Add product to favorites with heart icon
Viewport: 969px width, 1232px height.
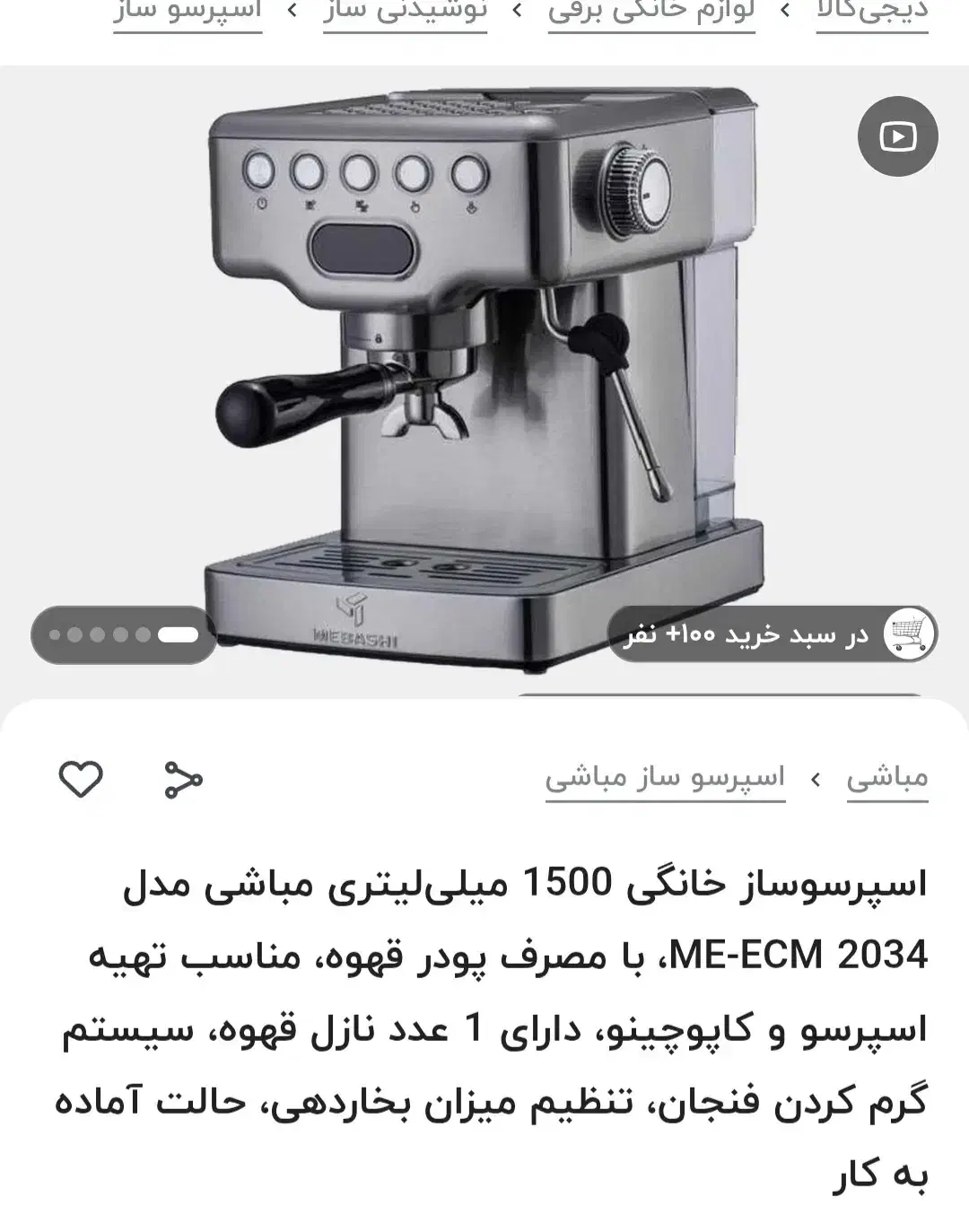pyautogui.click(x=81, y=778)
